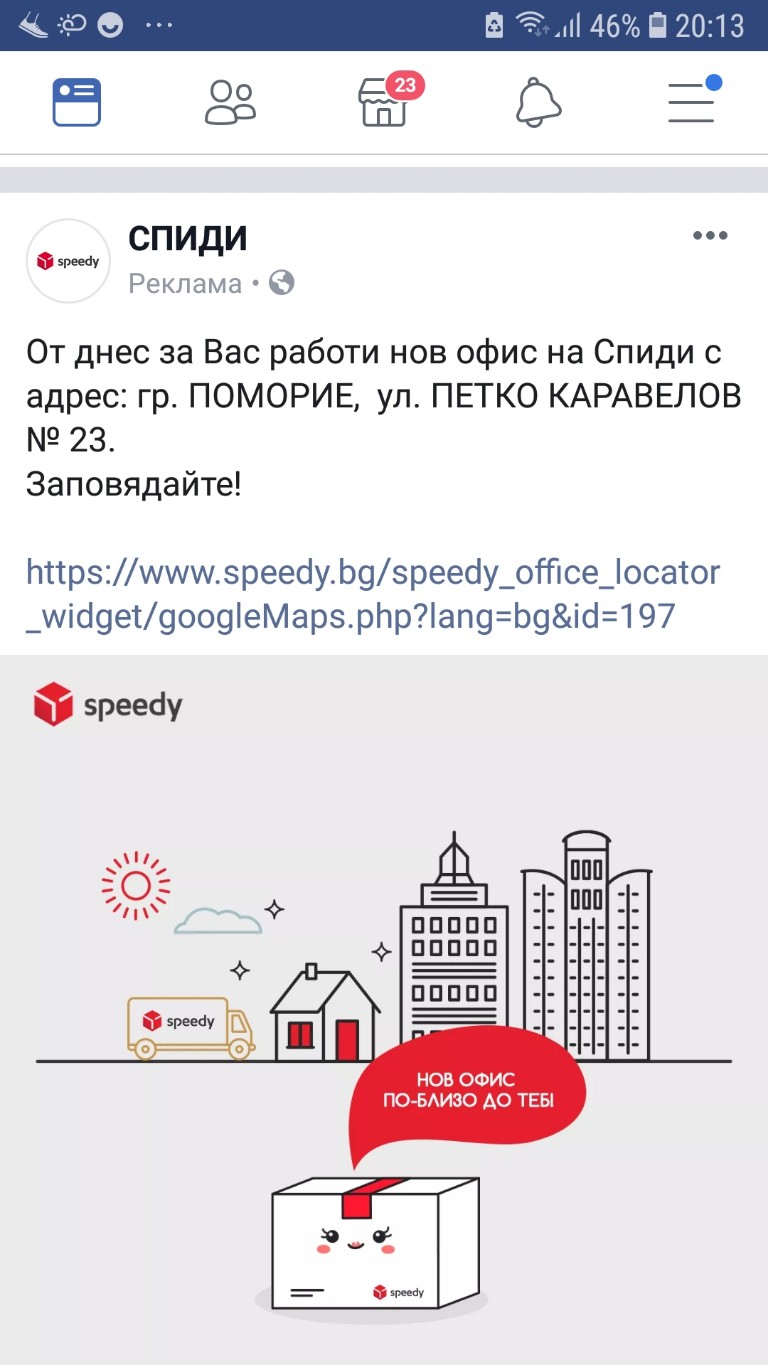Viewport: 768px width, 1365px height.
Task: Open the speedy.bg office locator link
Action: 372,594
